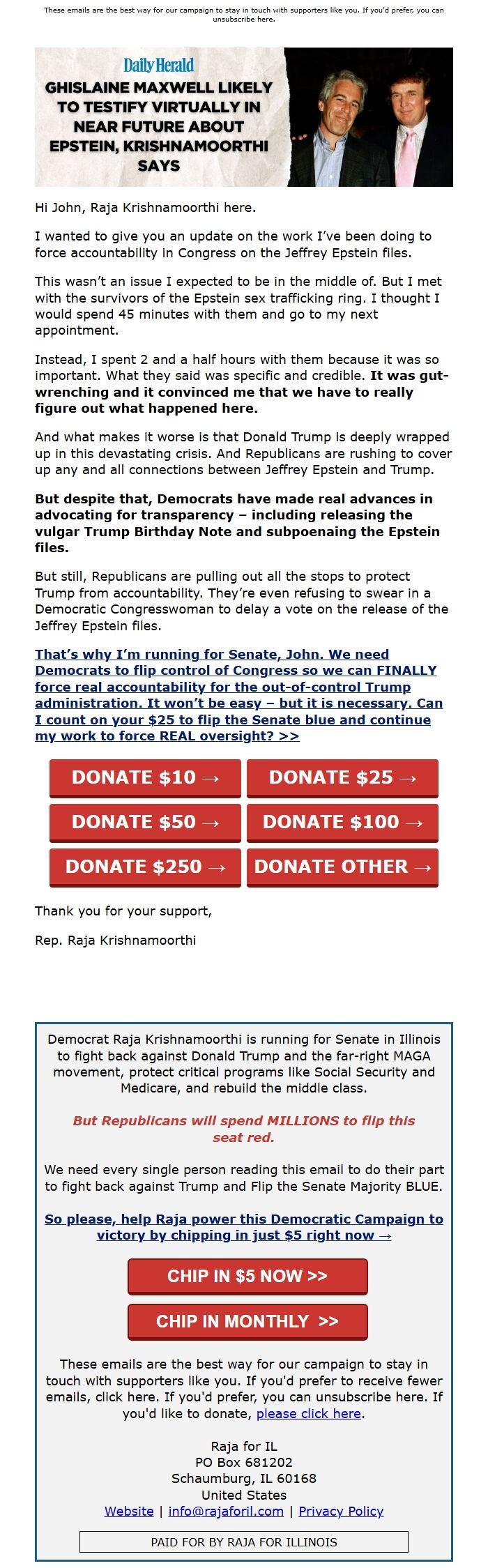Open the "please click here" donate link
488x1568 pixels.
point(310,1413)
